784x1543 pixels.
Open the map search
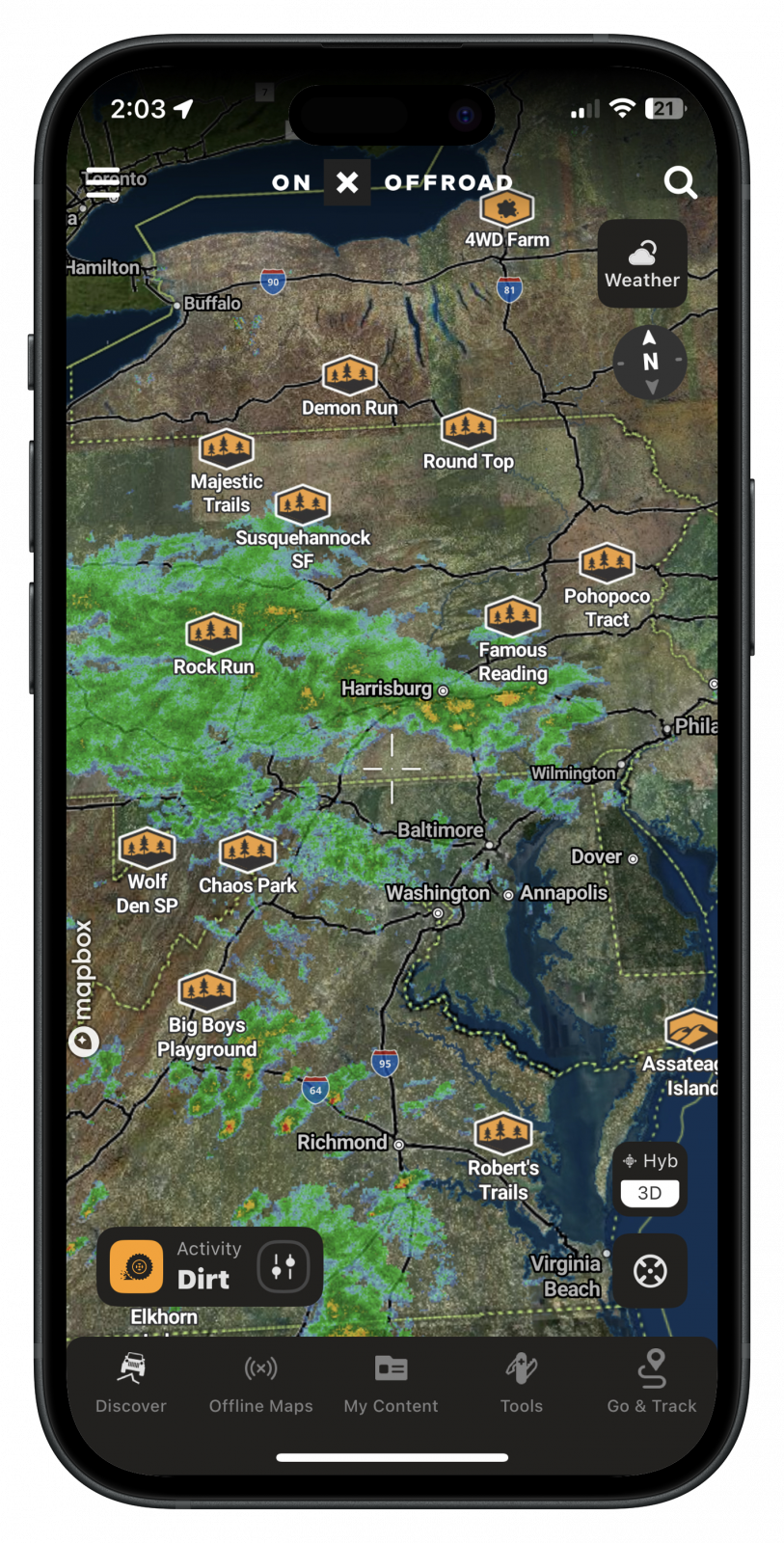pos(680,182)
